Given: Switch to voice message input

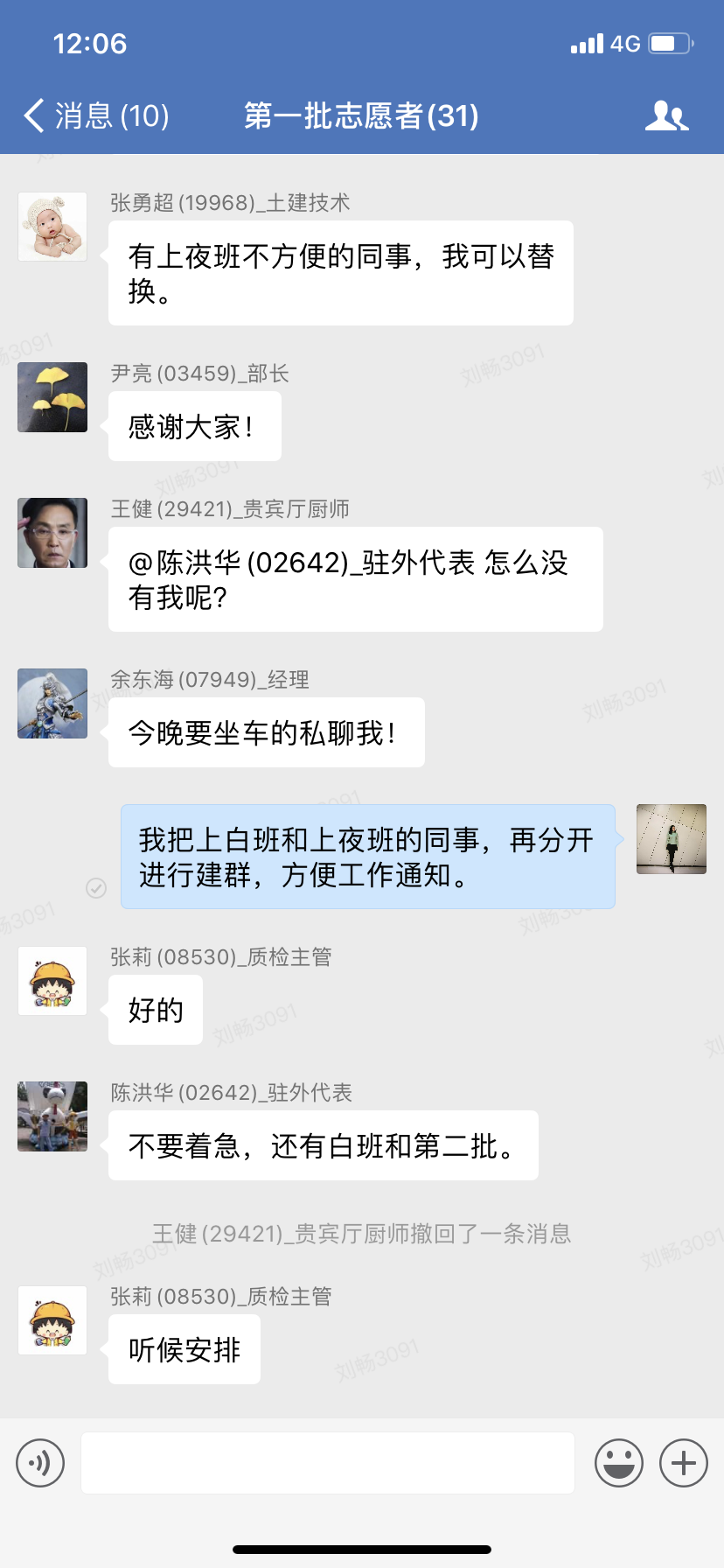Looking at the screenshot, I should (x=40, y=1462).
